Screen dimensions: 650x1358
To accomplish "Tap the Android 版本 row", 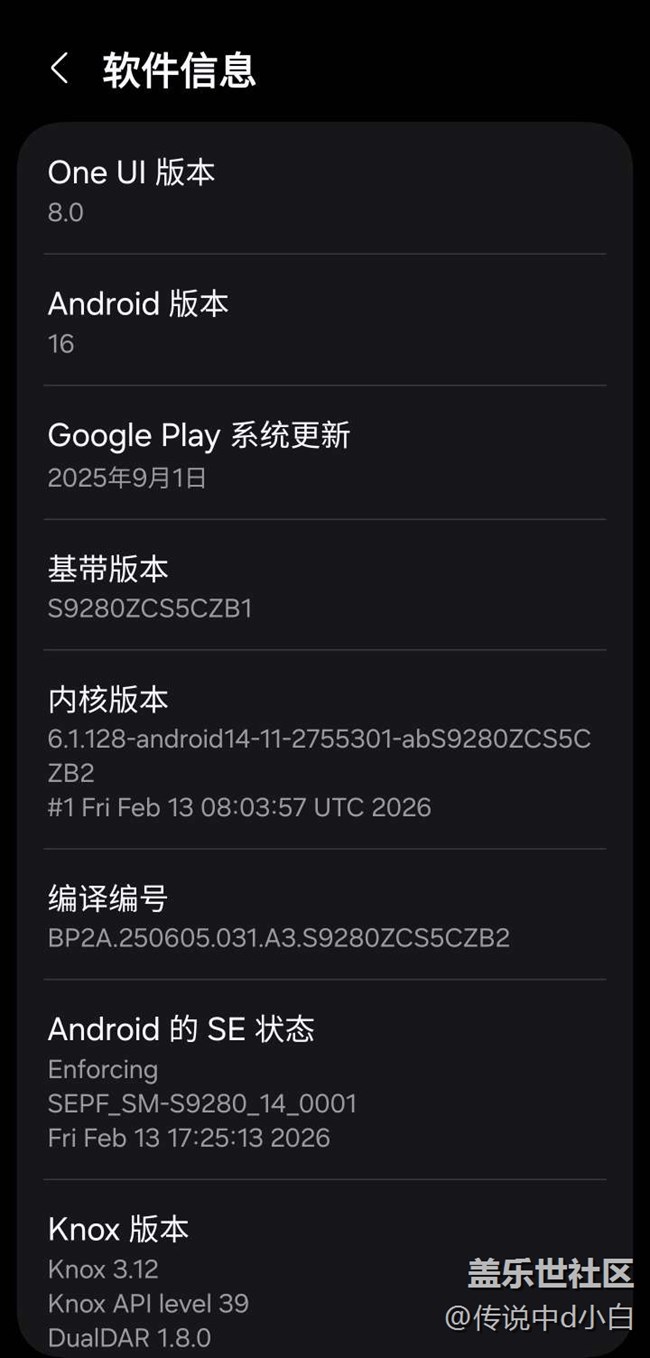I will click(324, 321).
